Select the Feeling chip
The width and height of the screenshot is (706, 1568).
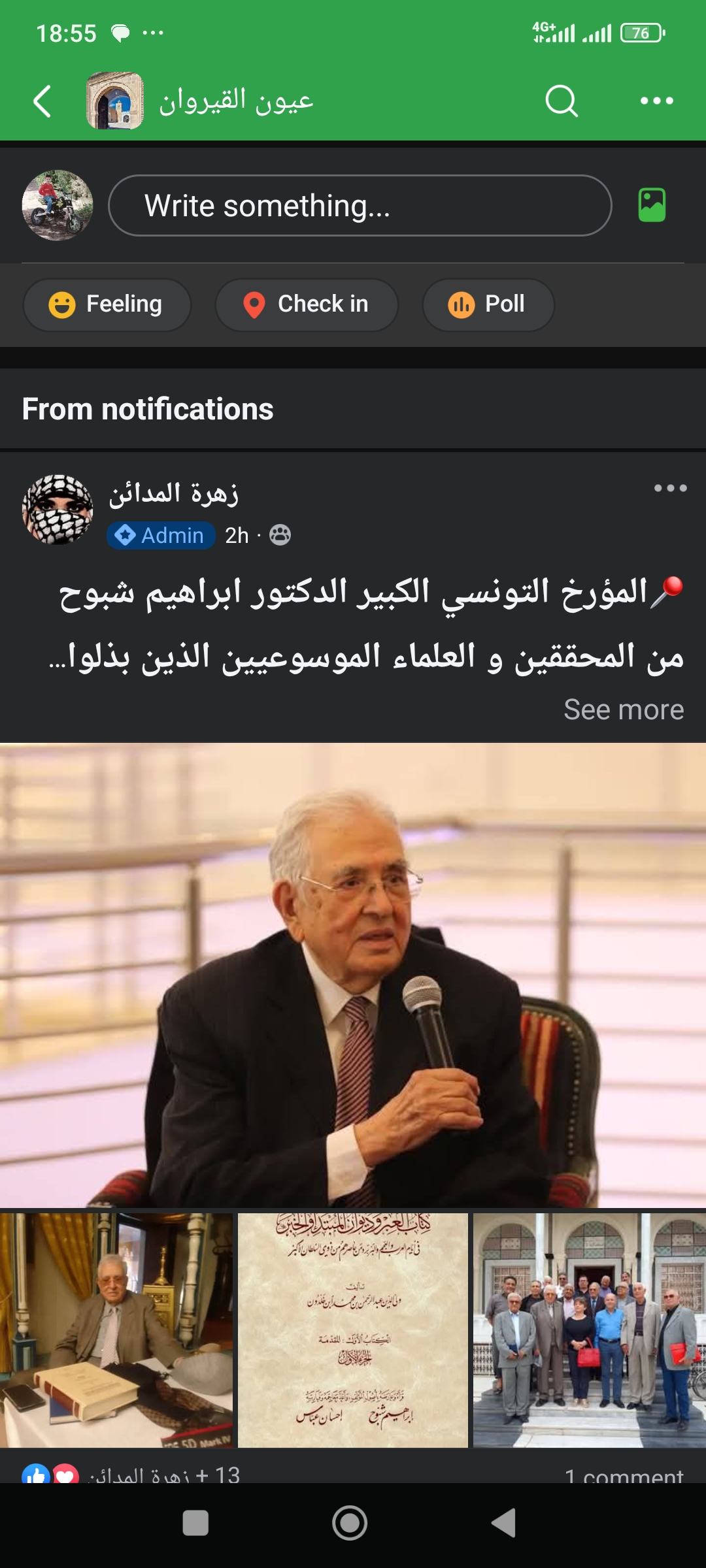pyautogui.click(x=107, y=304)
